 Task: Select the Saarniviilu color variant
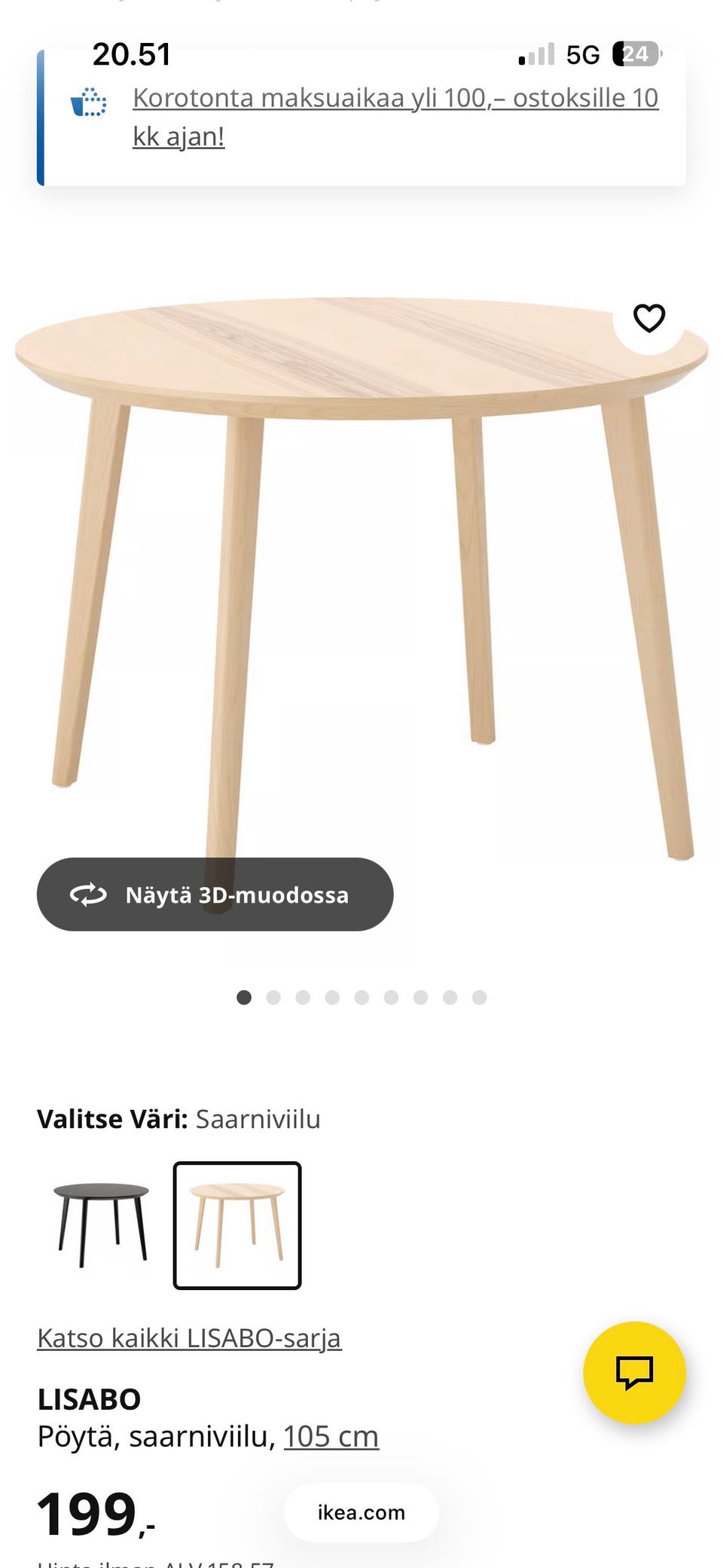pyautogui.click(x=238, y=1224)
